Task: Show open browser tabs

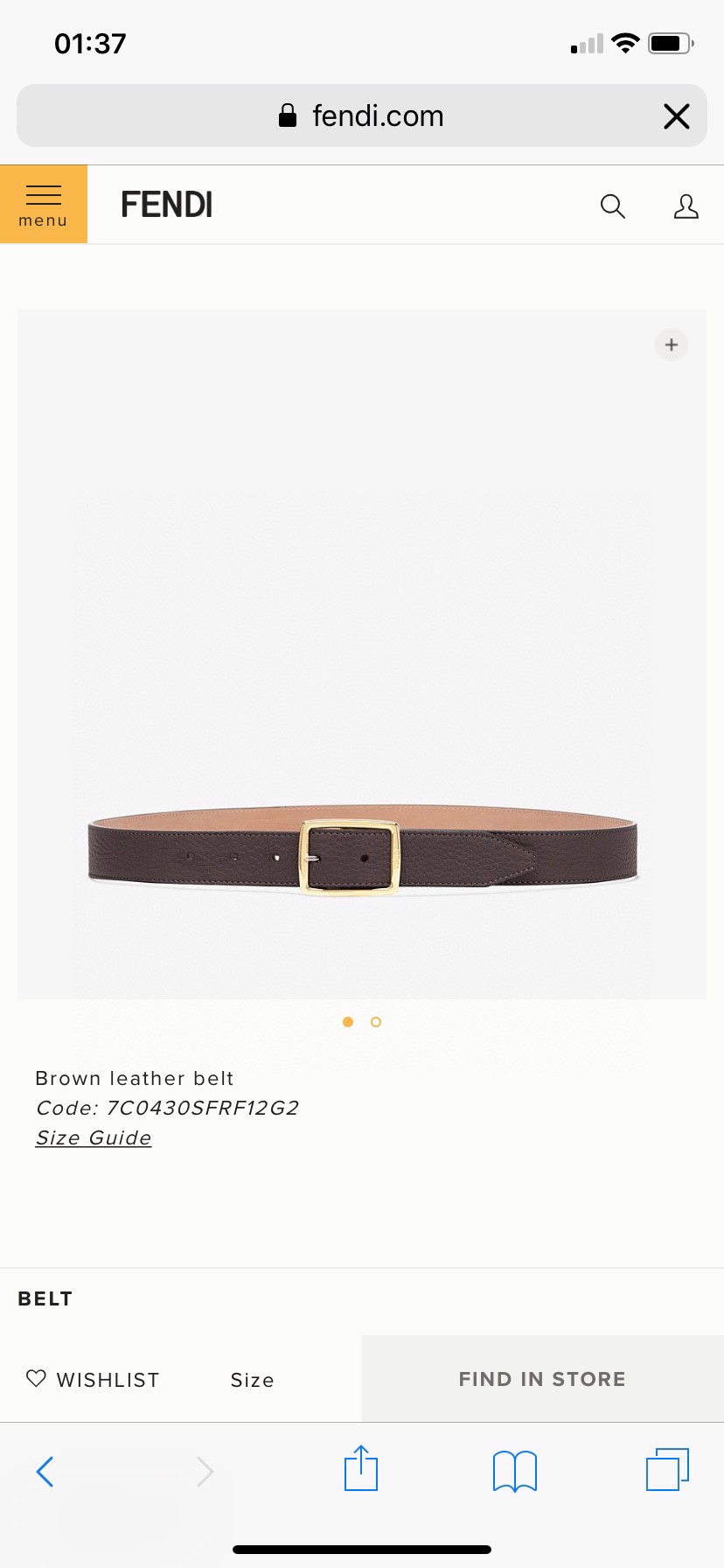Action: click(x=667, y=1469)
